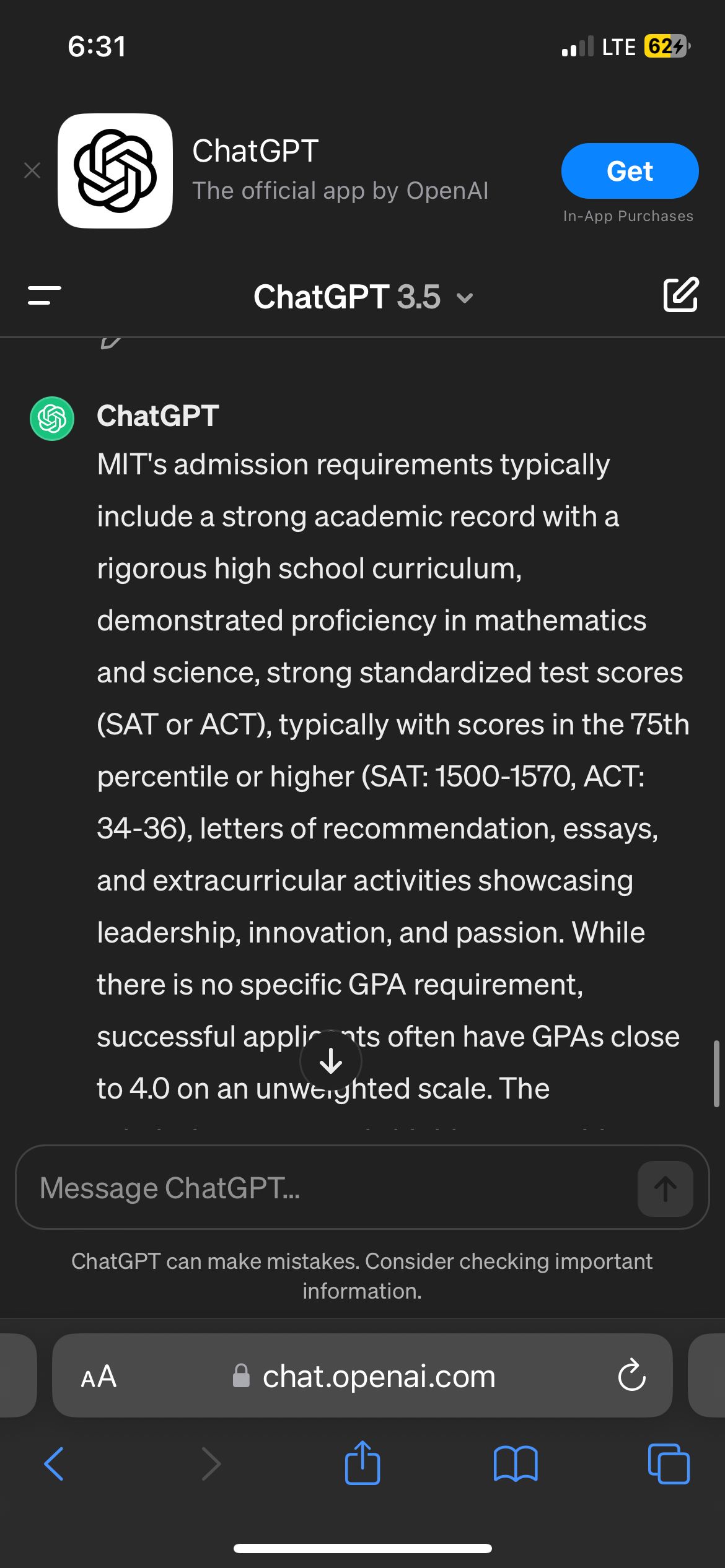Image resolution: width=725 pixels, height=1568 pixels.
Task: Dismiss the ChatGPT app banner
Action: 32,170
